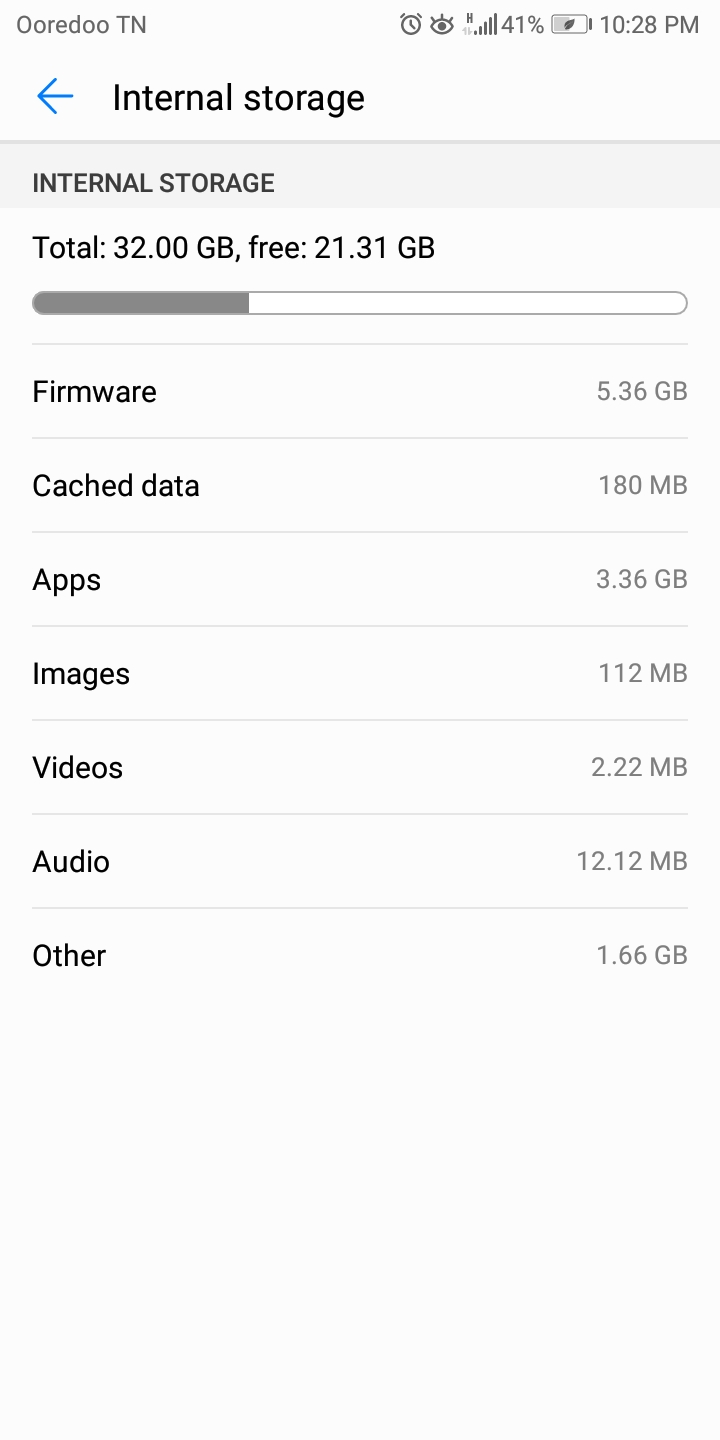Explore the Other storage category

pos(360,955)
